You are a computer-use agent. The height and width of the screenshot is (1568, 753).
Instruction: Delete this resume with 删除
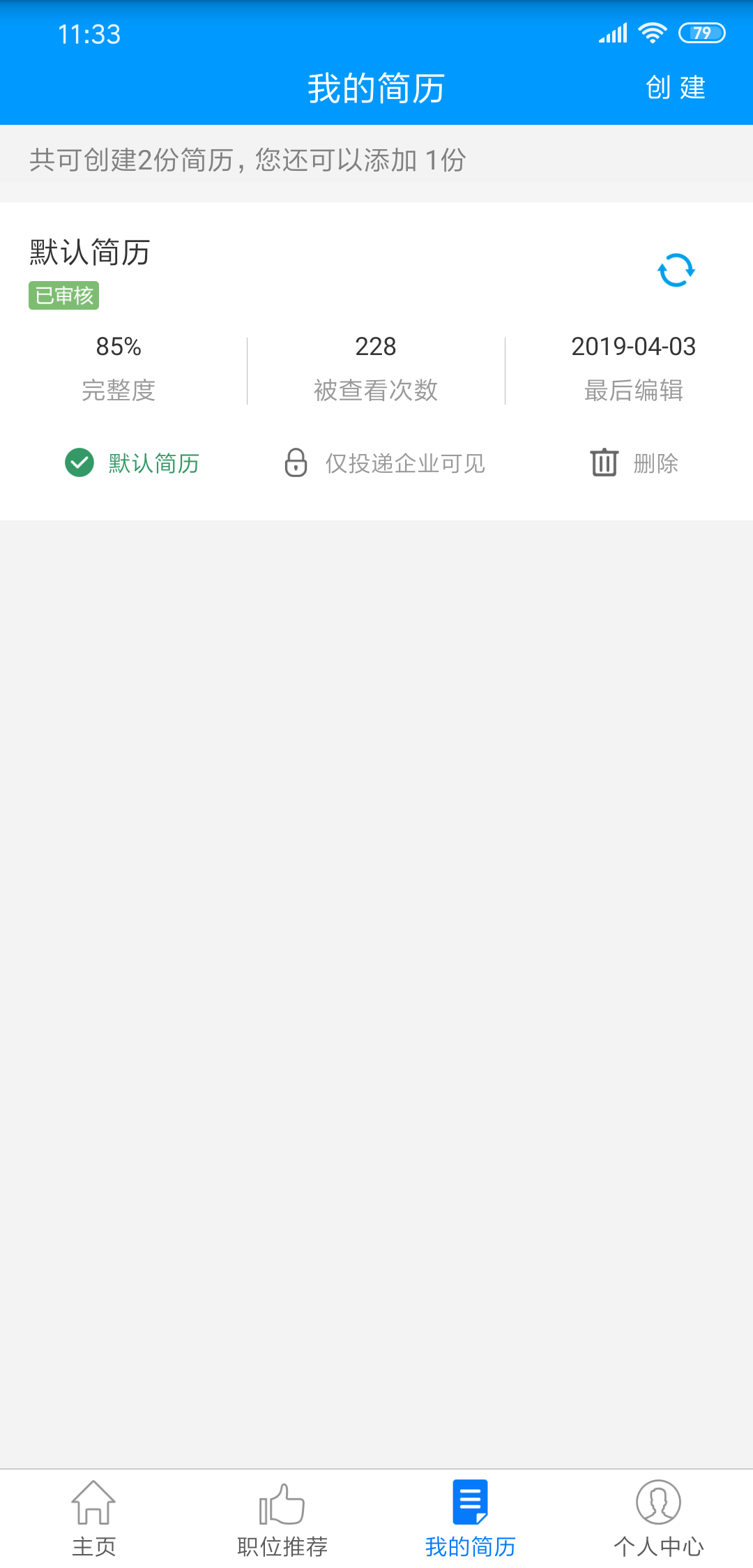tap(634, 463)
